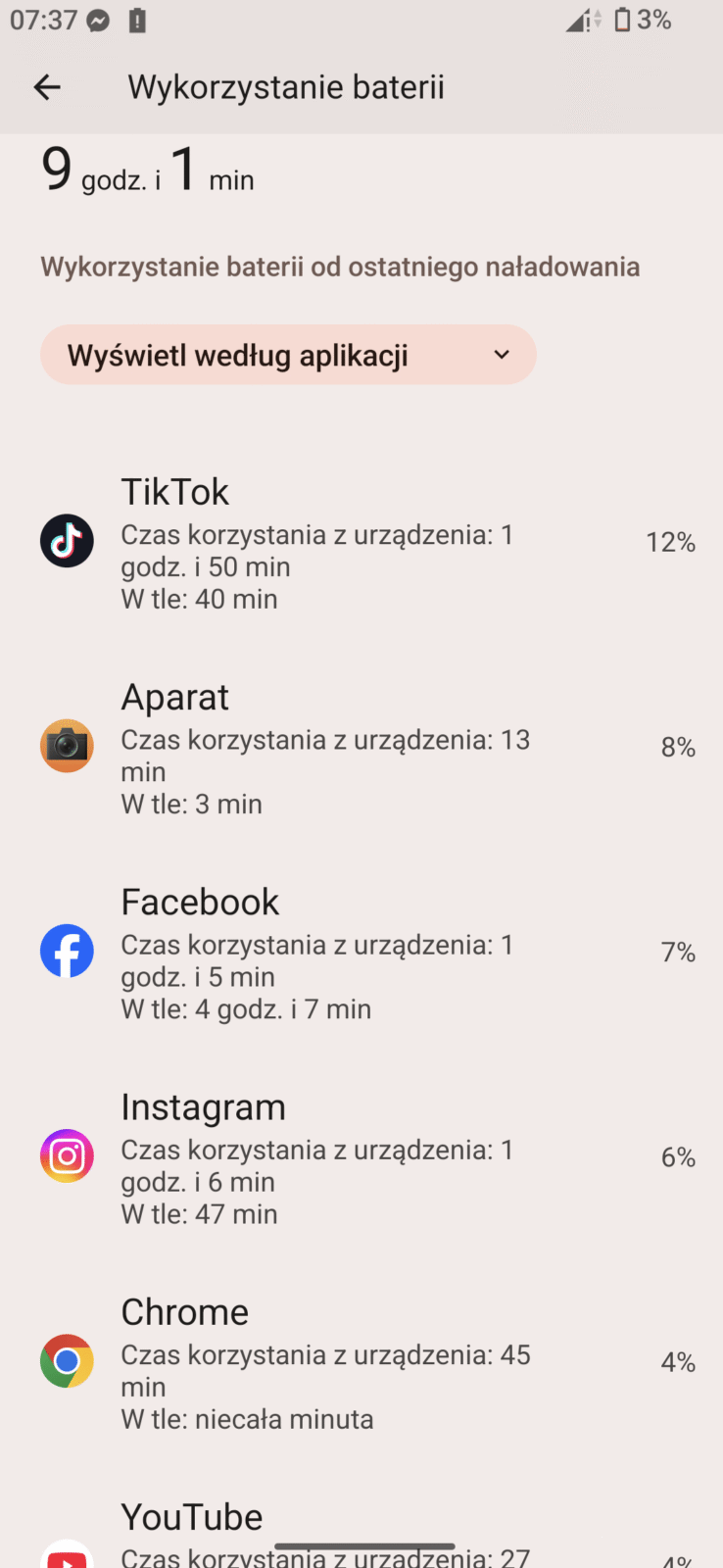Open YouTube battery usage details
Image resolution: width=723 pixels, height=1568 pixels.
point(361,1529)
